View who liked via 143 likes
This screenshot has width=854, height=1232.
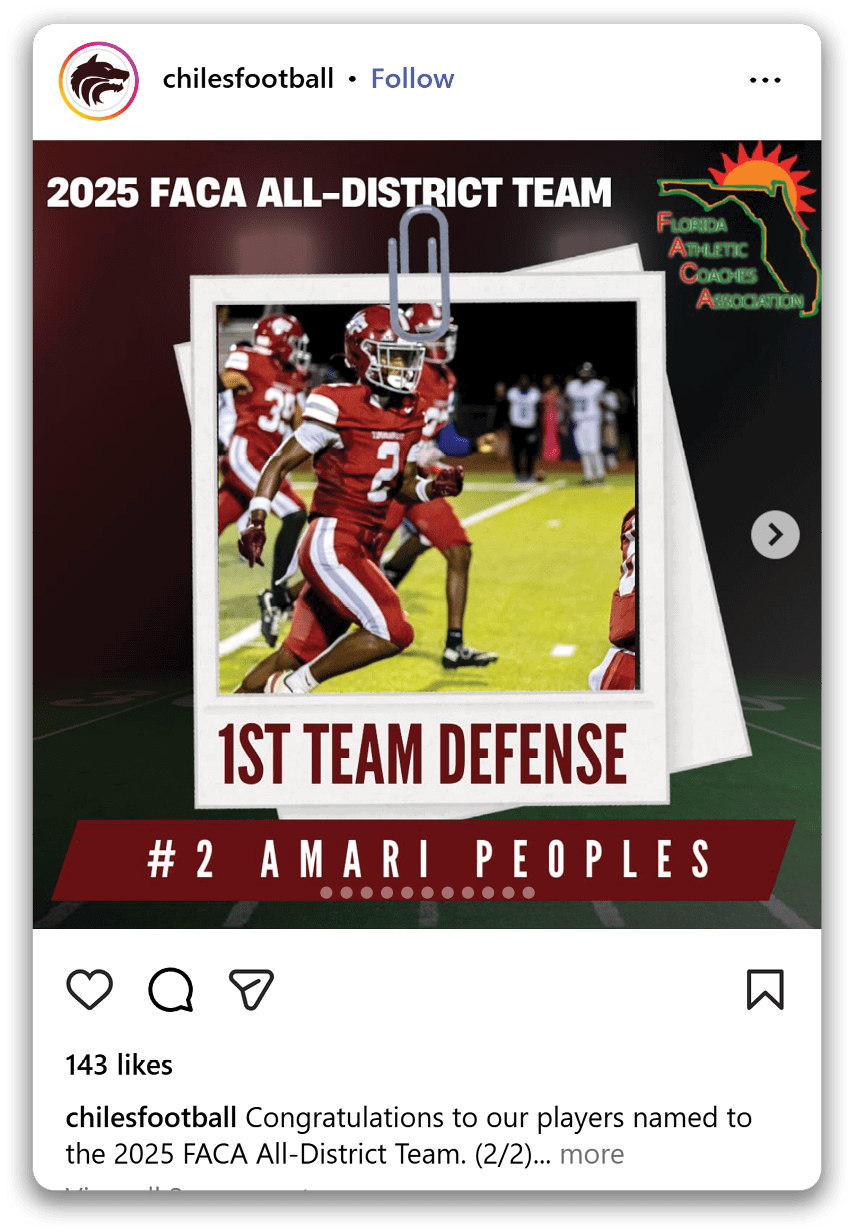[119, 1065]
